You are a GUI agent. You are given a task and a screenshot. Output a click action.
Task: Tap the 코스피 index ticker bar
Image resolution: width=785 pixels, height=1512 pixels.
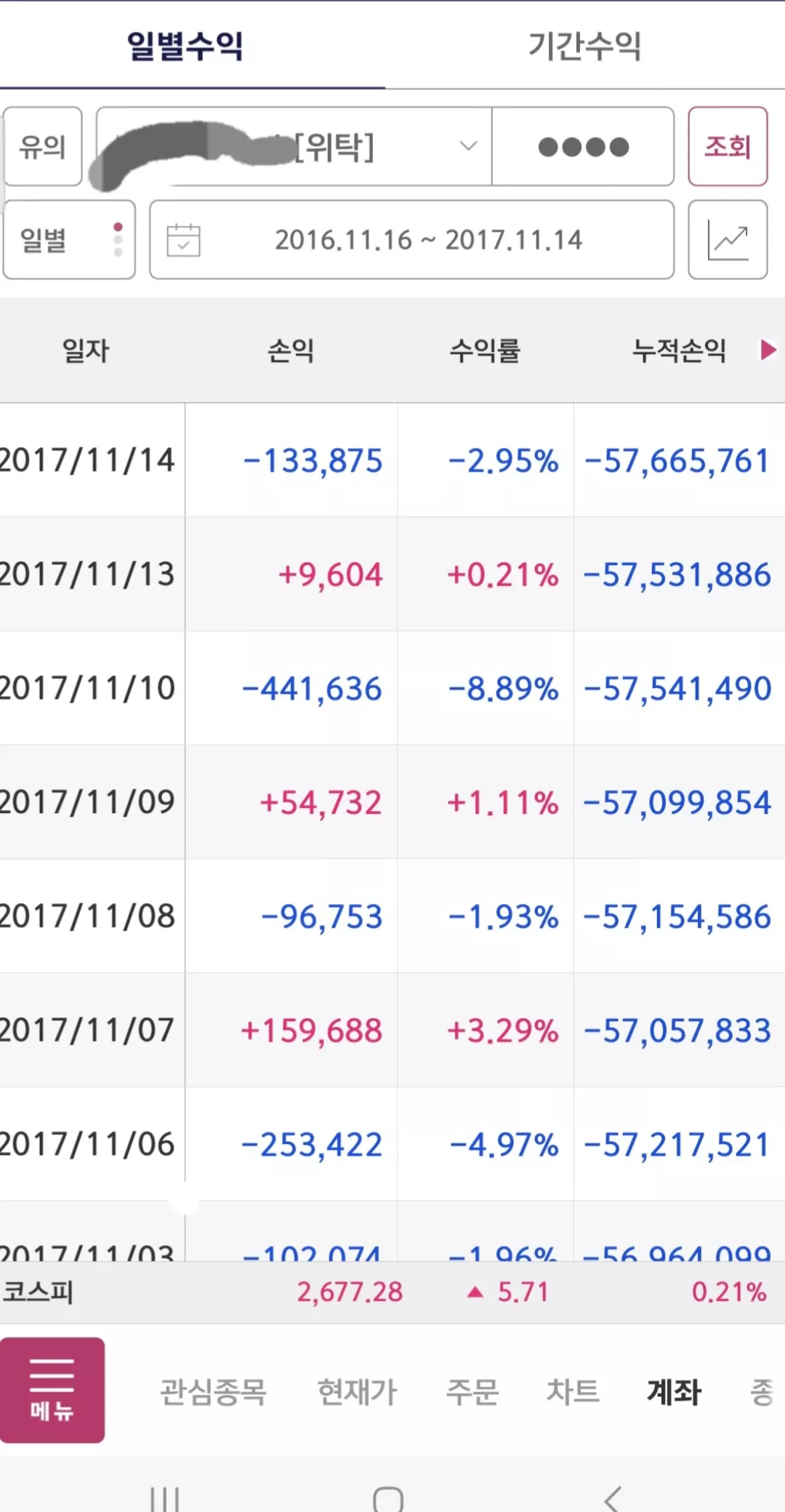coord(392,1292)
